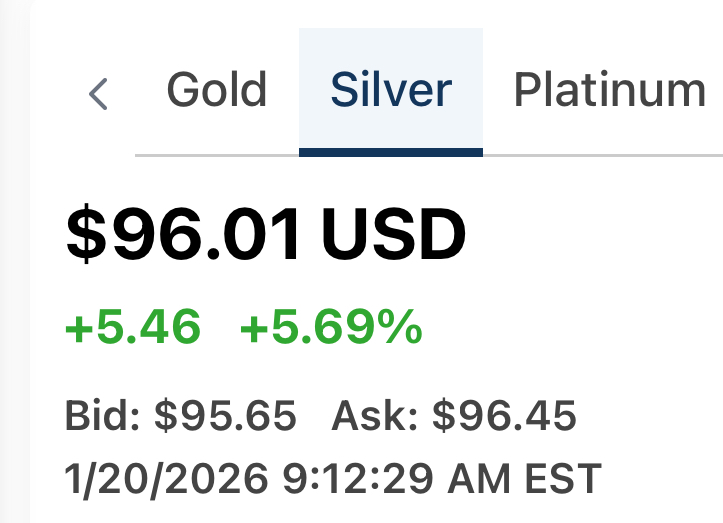Tap the left arrow to show previous metals
This screenshot has width=723, height=523.
[97, 94]
